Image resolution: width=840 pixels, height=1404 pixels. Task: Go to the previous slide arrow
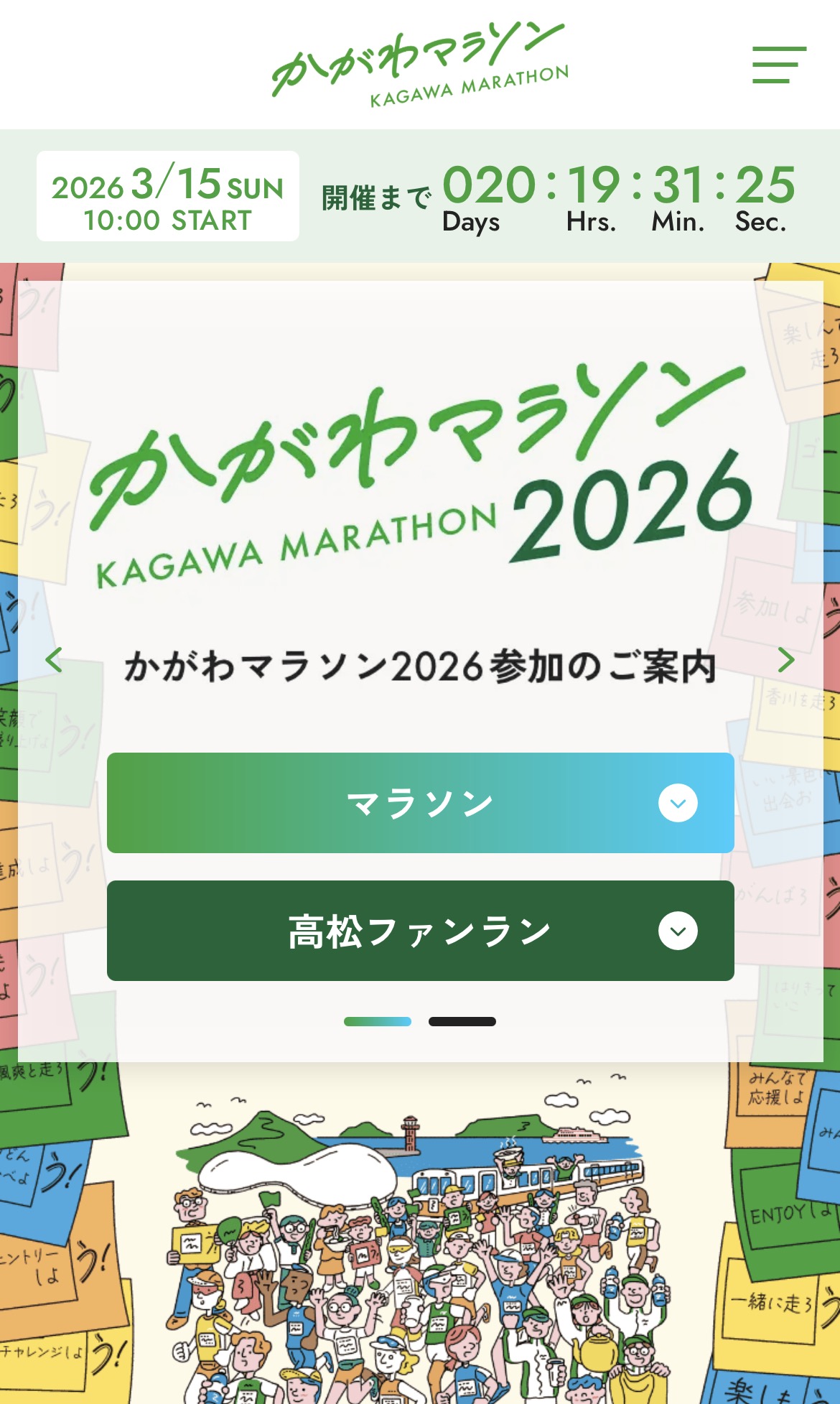click(x=55, y=659)
